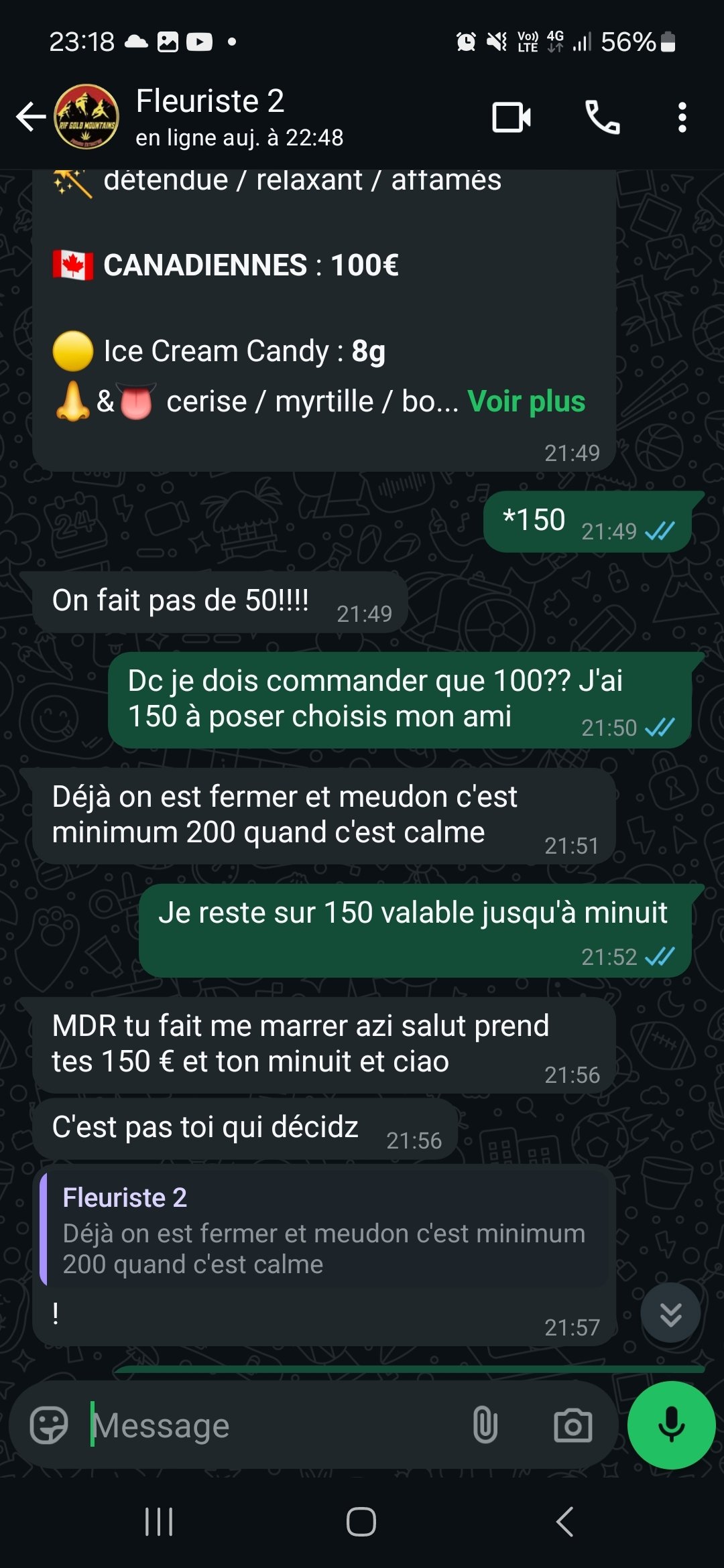Tap the microphone for a voice message

[x=671, y=1425]
